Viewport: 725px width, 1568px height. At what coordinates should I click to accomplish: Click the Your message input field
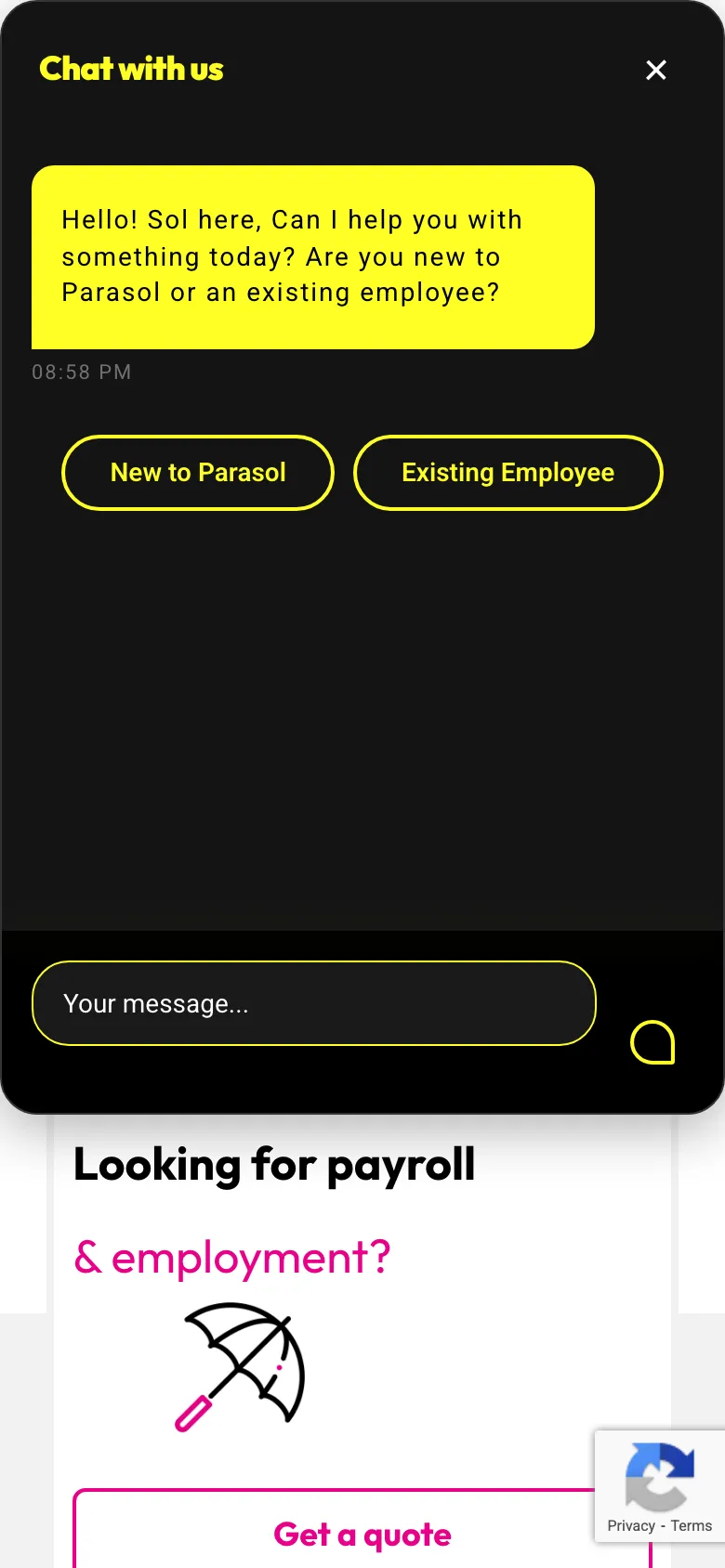pos(313,1003)
